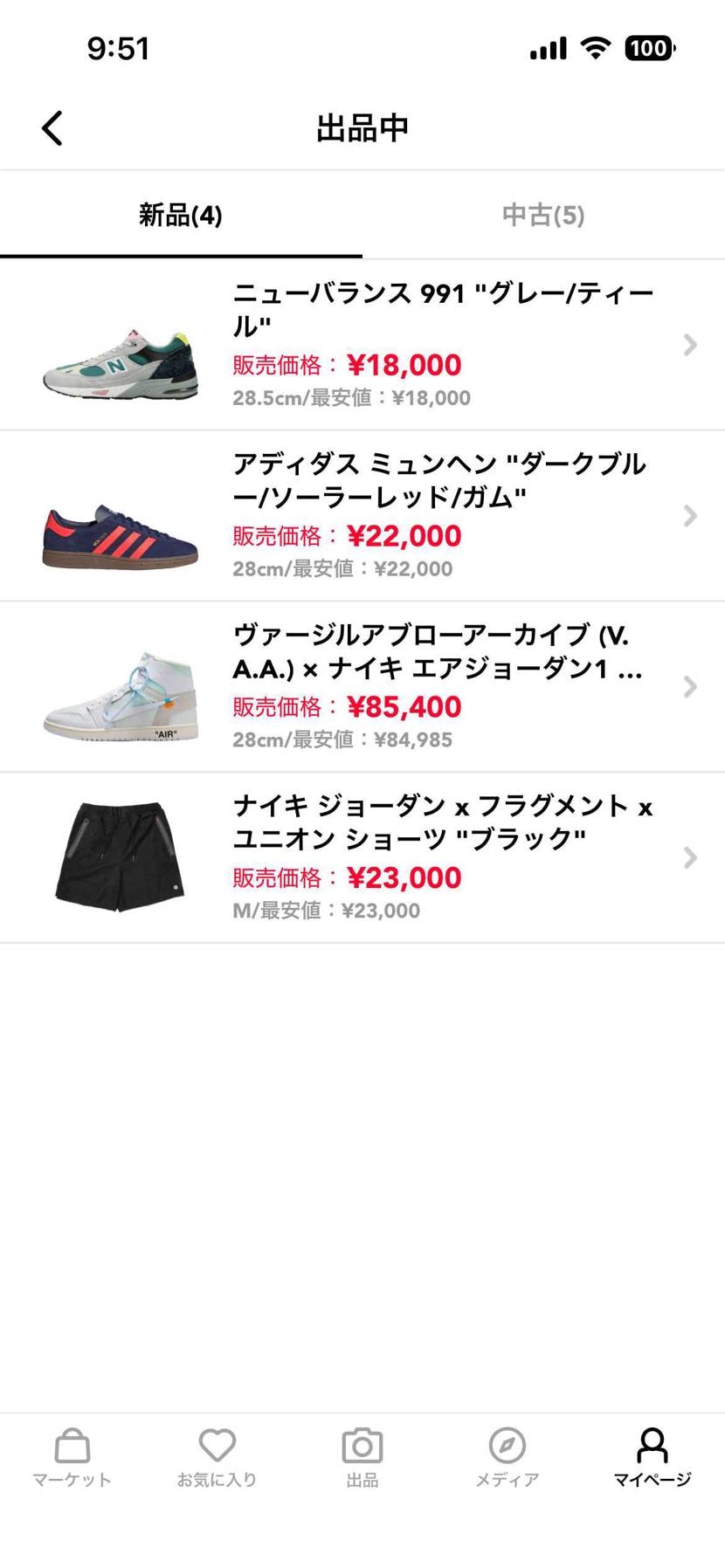Expand the Jordan x Fragment shorts listing
Screen dimensions: 725x1568
690,857
